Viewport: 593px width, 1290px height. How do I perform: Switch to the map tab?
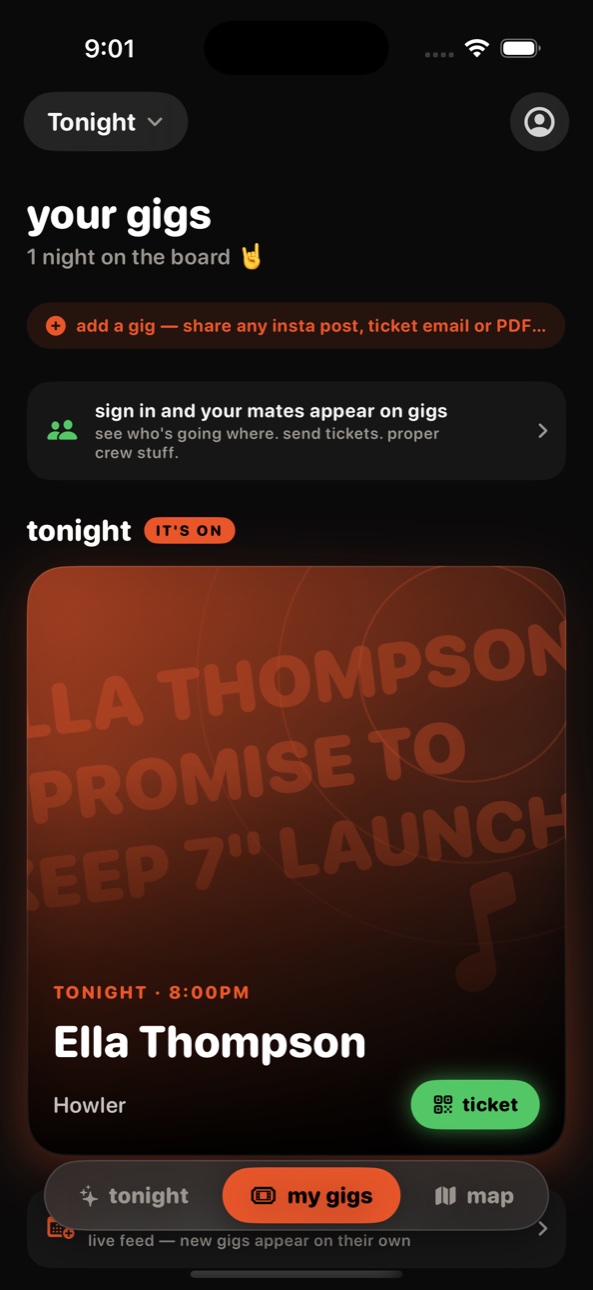coord(474,1196)
